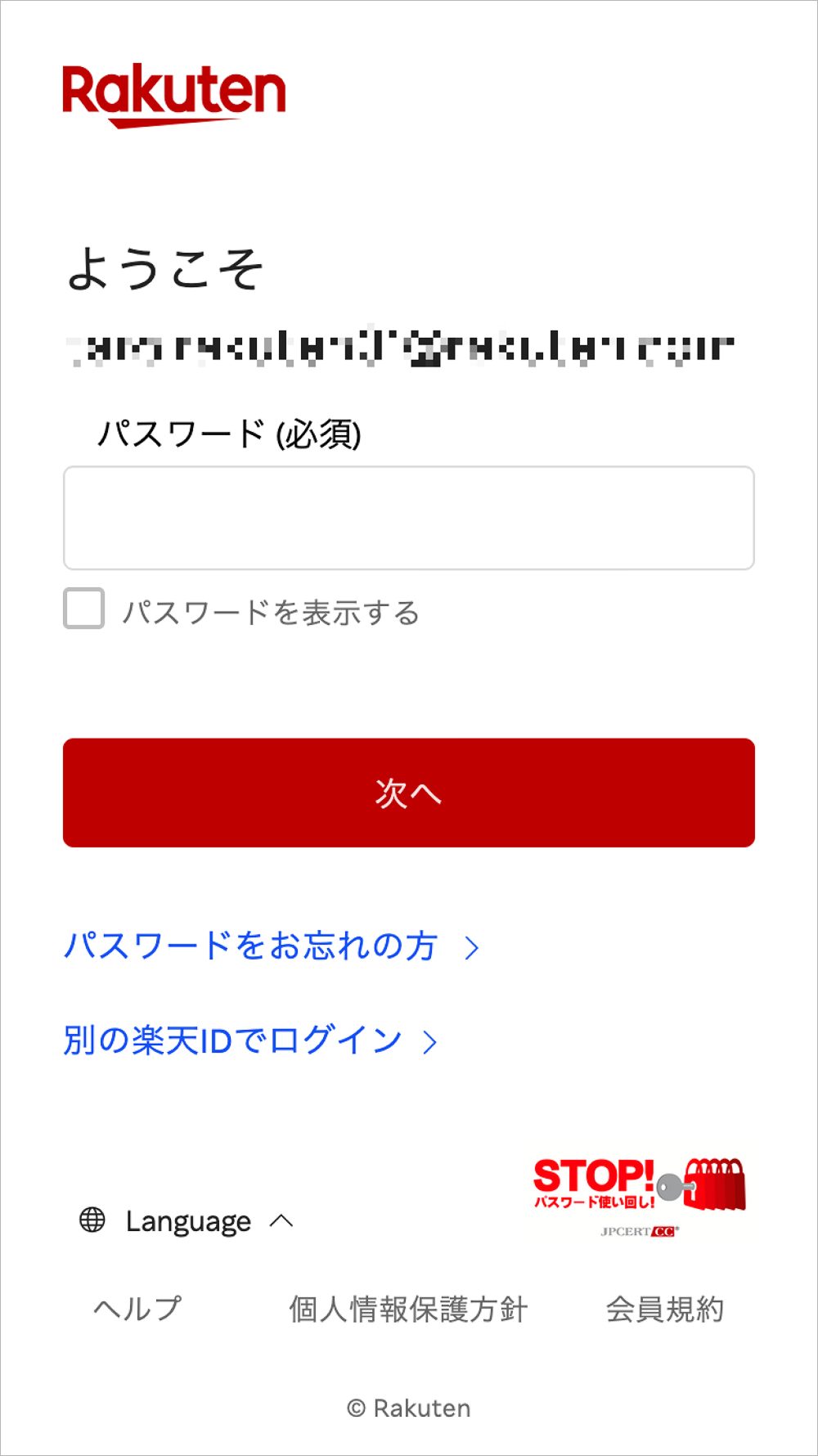Open the 個人情報保護方針 privacy policy
The width and height of the screenshot is (818, 1456).
(x=410, y=1307)
